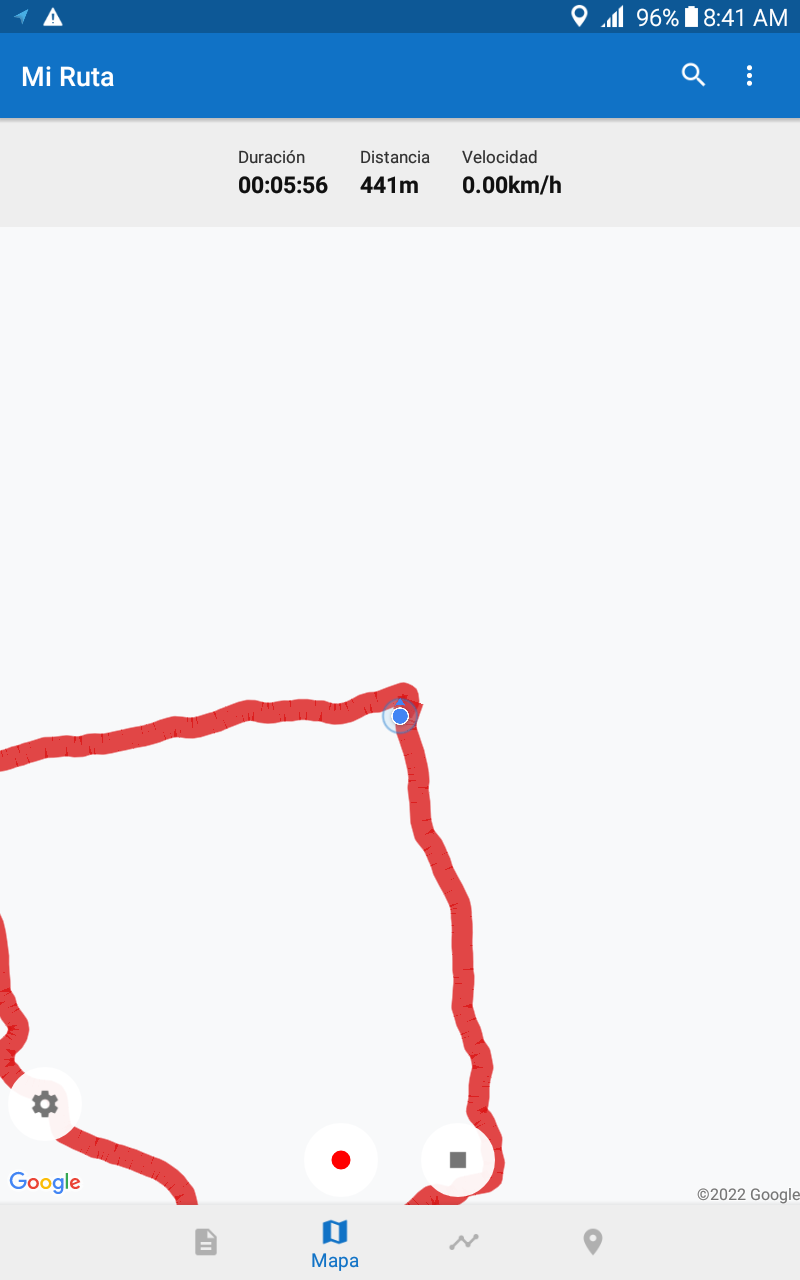This screenshot has width=800, height=1280.
Task: Switch to the chart graph tab
Action: point(464,1242)
